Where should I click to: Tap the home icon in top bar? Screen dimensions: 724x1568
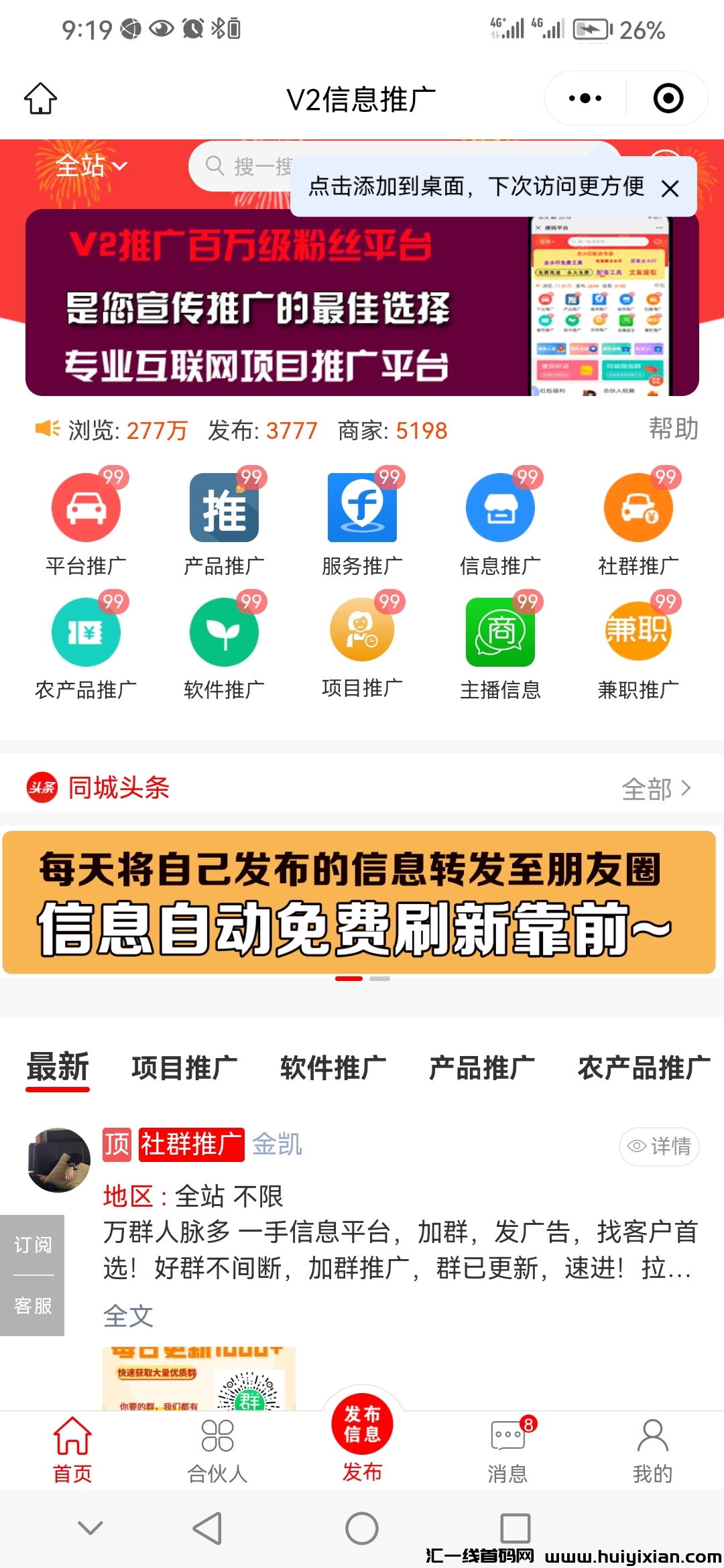tap(39, 97)
